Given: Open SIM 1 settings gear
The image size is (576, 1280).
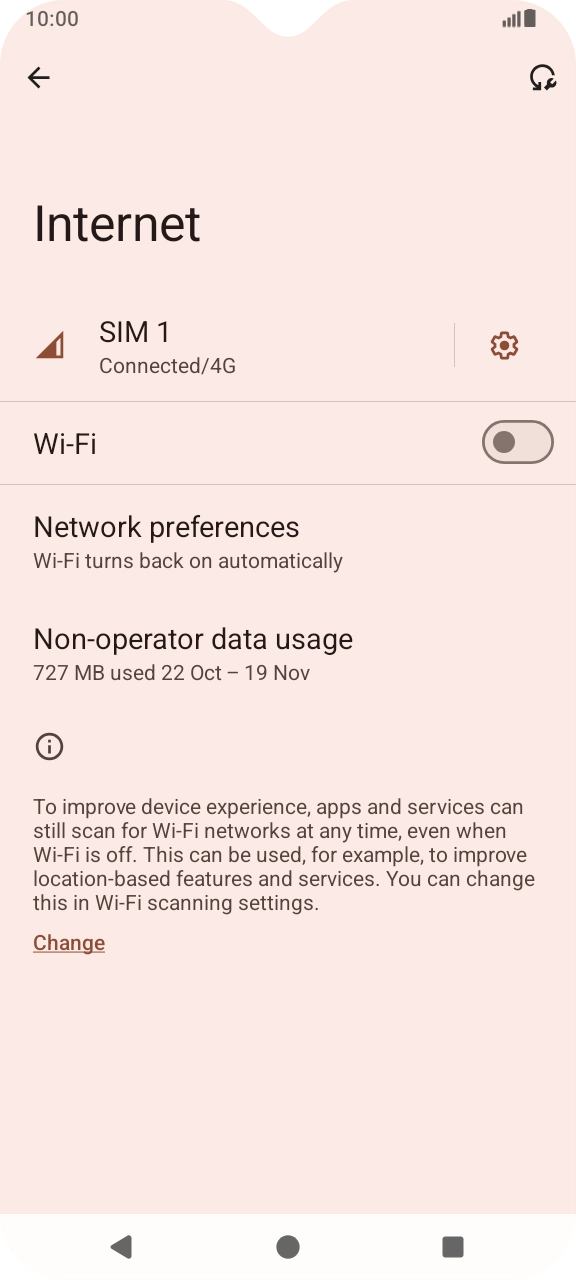Looking at the screenshot, I should [x=505, y=346].
